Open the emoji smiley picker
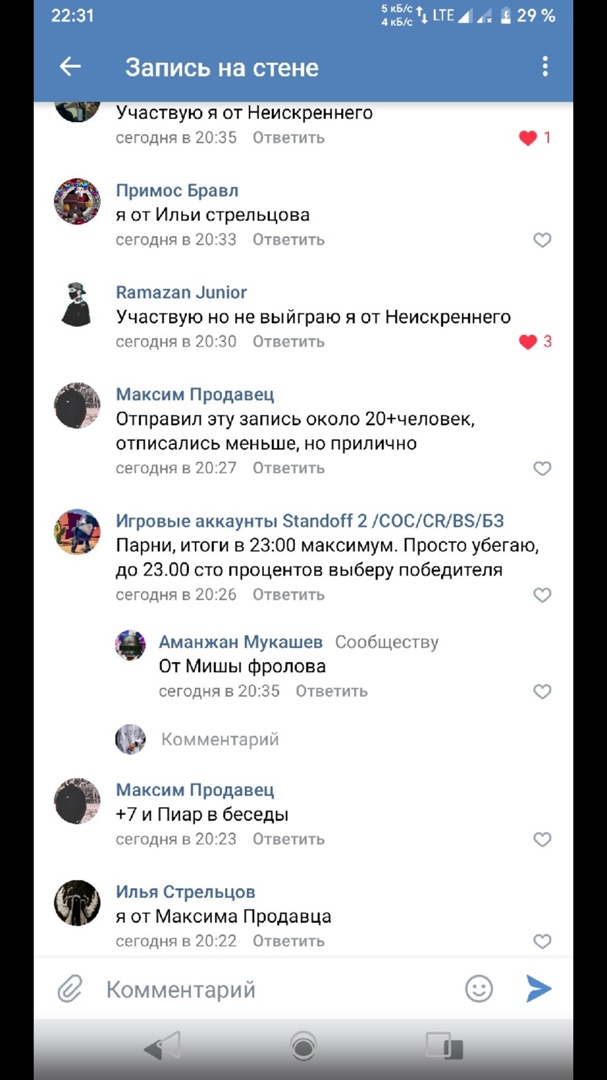Screen dimensions: 607x1080 (x=479, y=990)
